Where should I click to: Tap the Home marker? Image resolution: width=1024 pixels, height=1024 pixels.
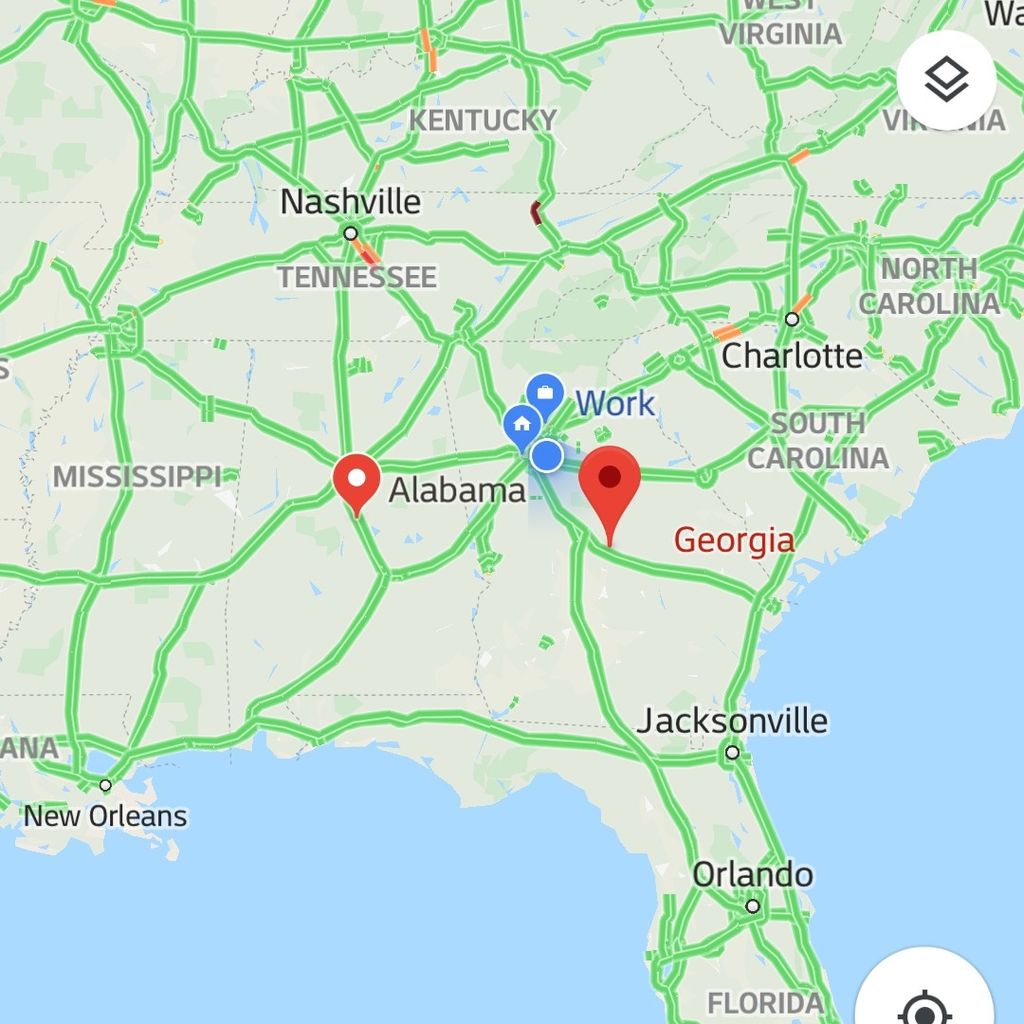click(522, 425)
